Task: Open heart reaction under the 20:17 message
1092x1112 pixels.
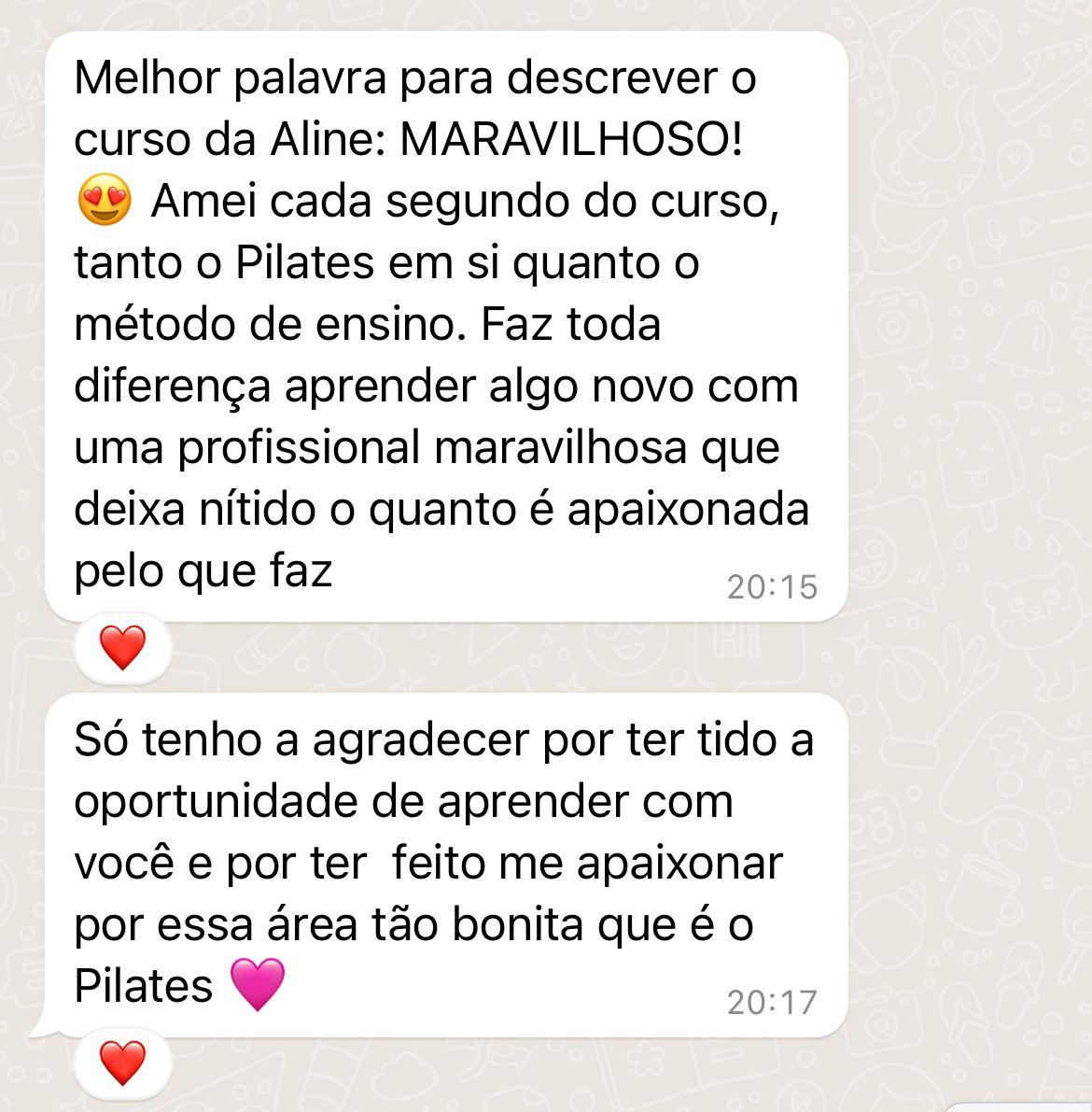Action: point(122,1063)
